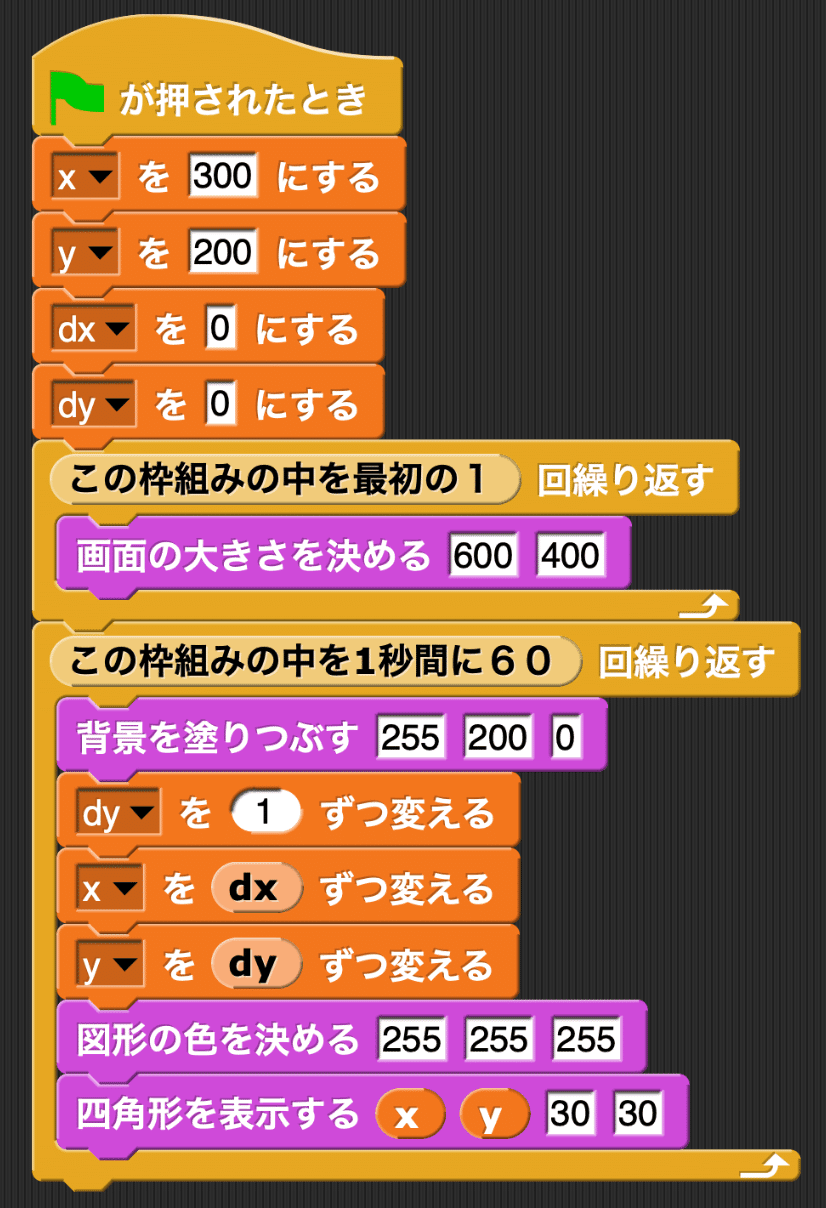Edit the first 30 in 四角形を表示する block
This screenshot has height=1208, width=826.
569,1114
